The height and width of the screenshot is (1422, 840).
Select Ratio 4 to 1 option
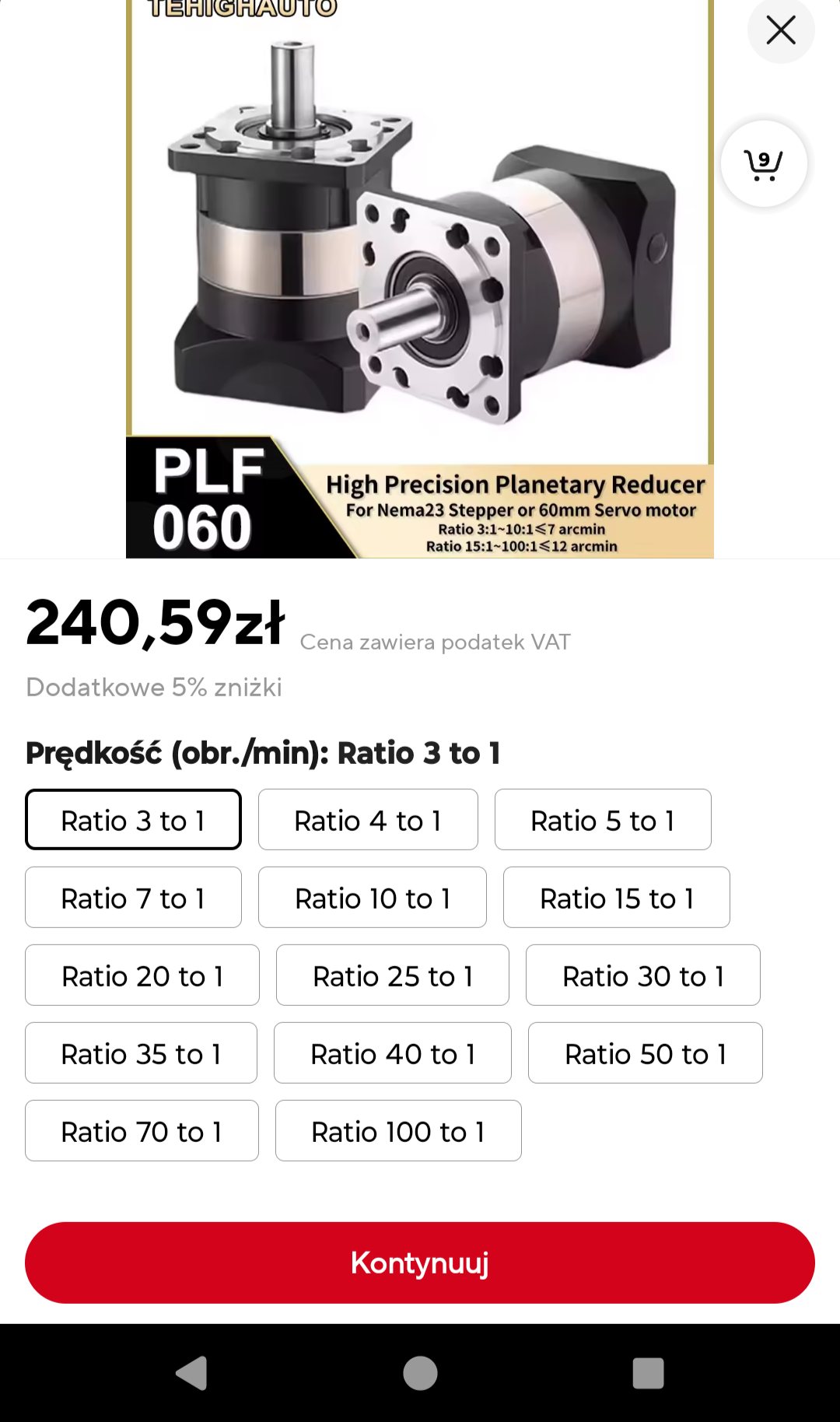tap(368, 820)
